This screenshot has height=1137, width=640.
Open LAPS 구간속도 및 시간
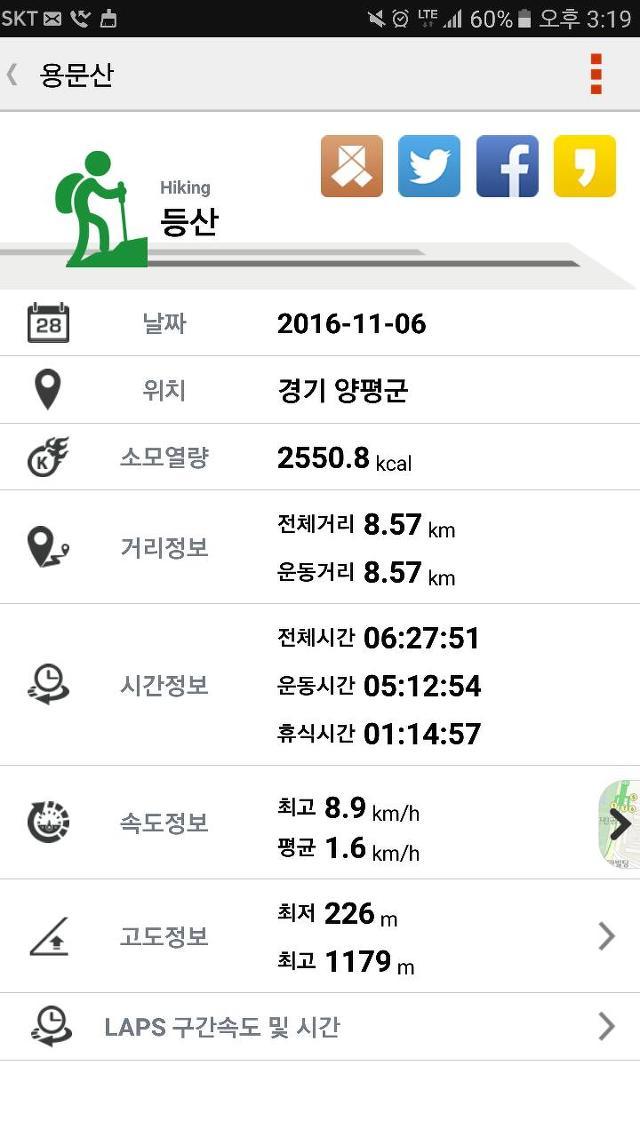(320, 1027)
